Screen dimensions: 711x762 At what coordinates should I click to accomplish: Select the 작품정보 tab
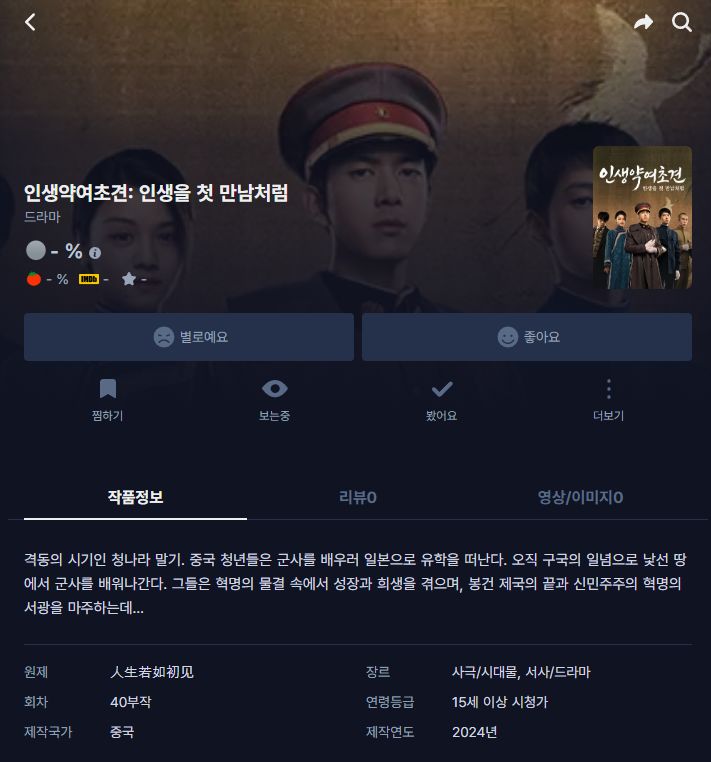(x=135, y=497)
